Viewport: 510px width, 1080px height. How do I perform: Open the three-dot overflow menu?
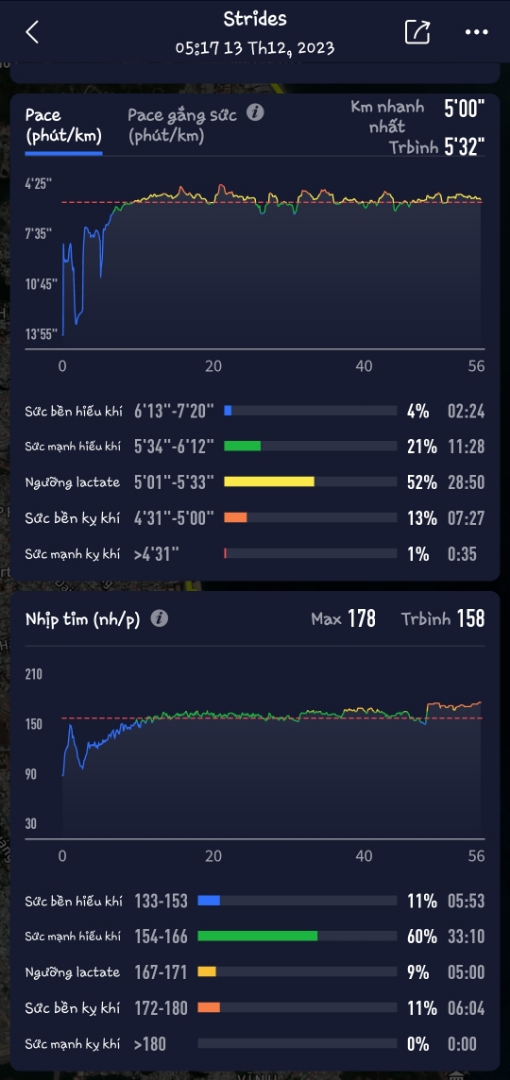[476, 32]
